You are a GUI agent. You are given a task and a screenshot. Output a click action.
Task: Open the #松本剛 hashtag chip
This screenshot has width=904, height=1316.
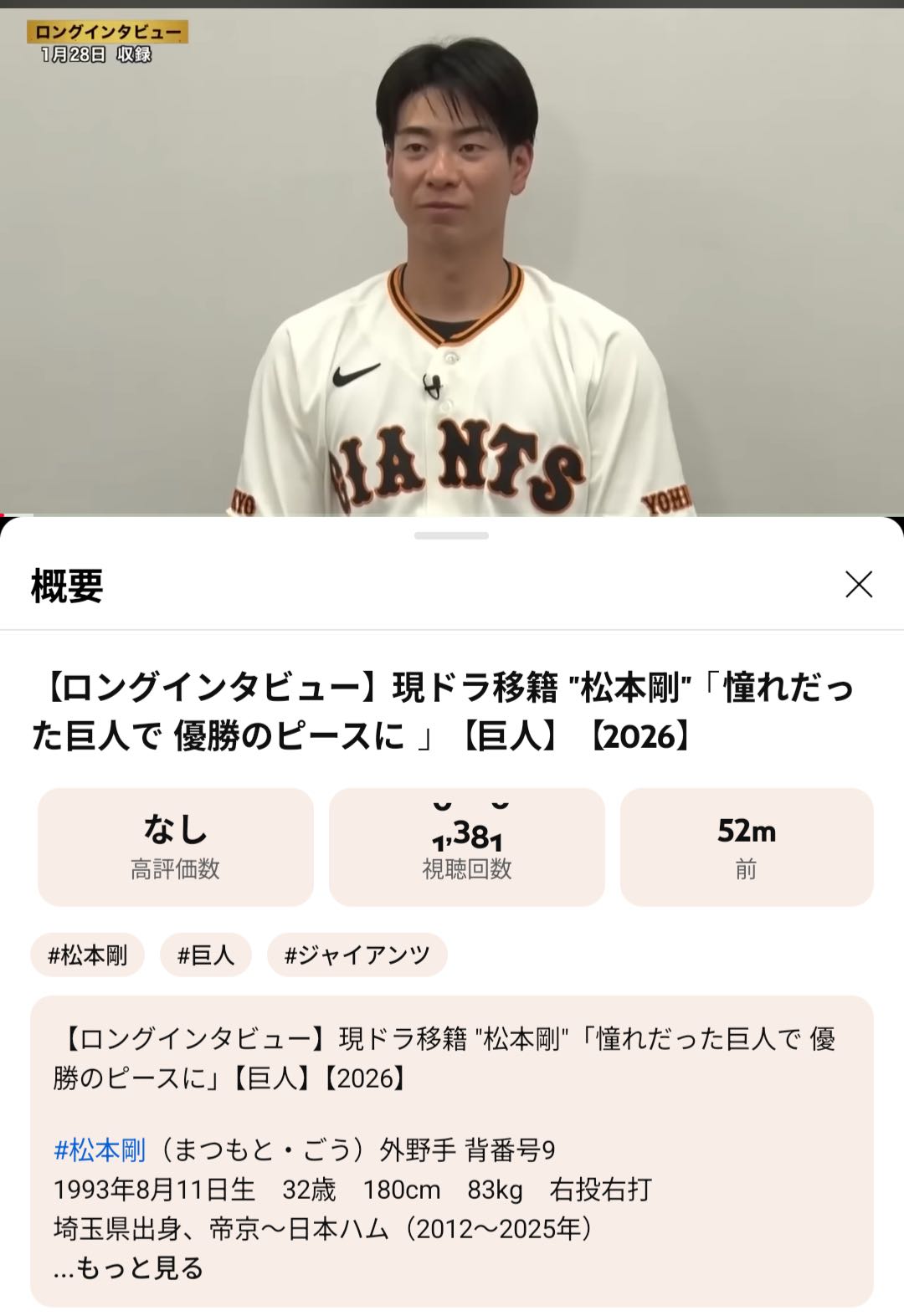coord(88,955)
